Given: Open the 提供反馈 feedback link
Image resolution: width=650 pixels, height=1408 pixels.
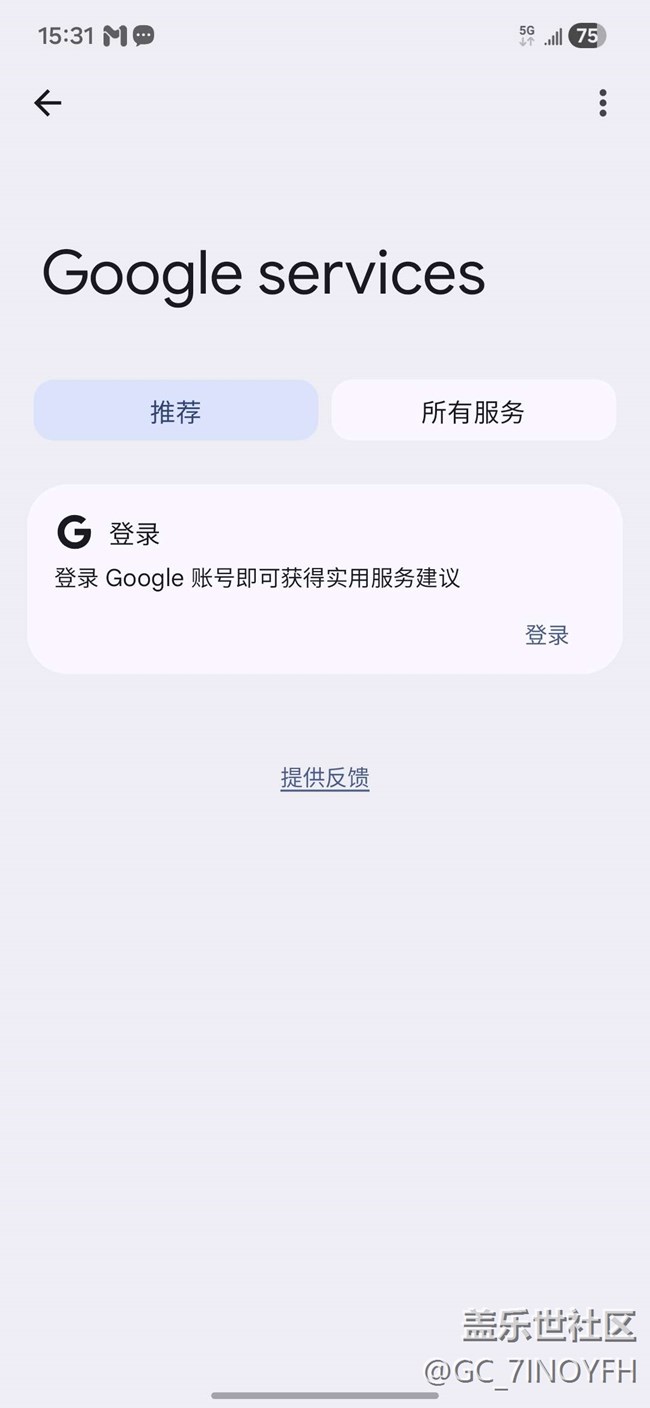Looking at the screenshot, I should 325,778.
